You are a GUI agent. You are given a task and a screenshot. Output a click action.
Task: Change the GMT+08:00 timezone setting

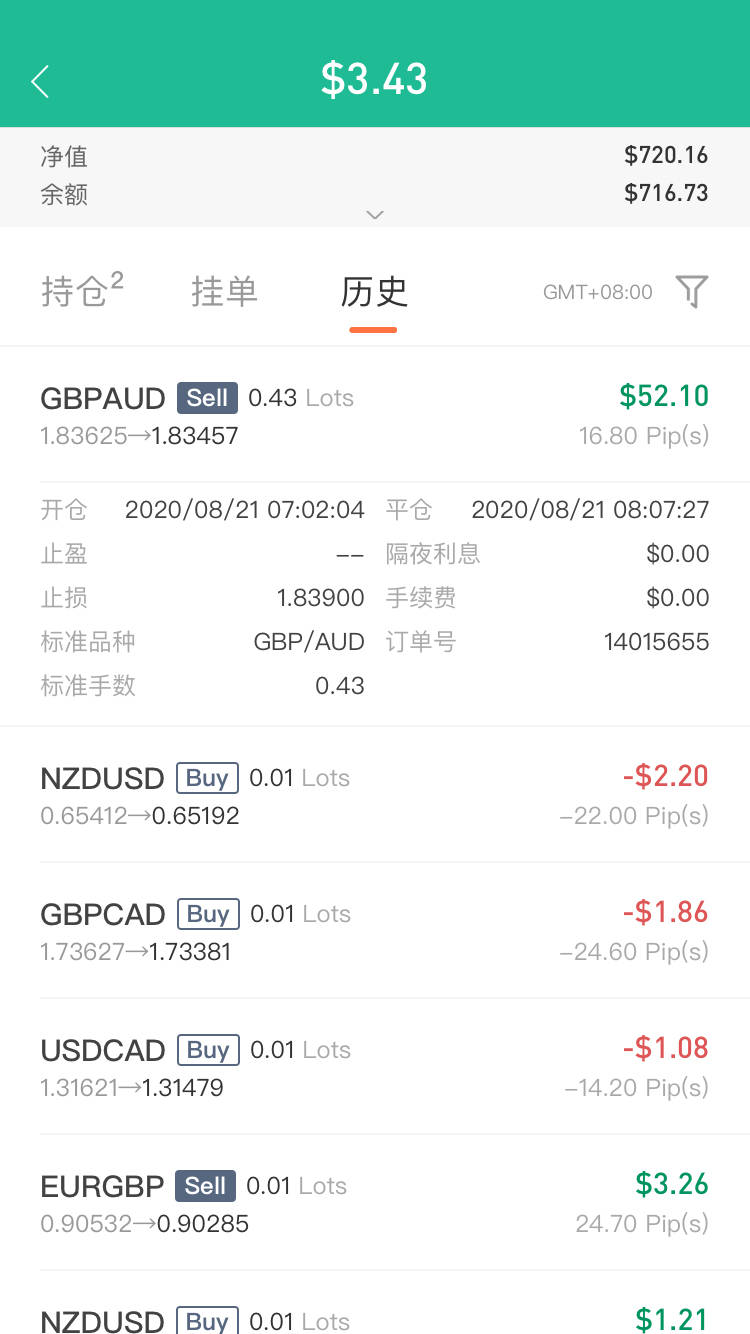(597, 292)
